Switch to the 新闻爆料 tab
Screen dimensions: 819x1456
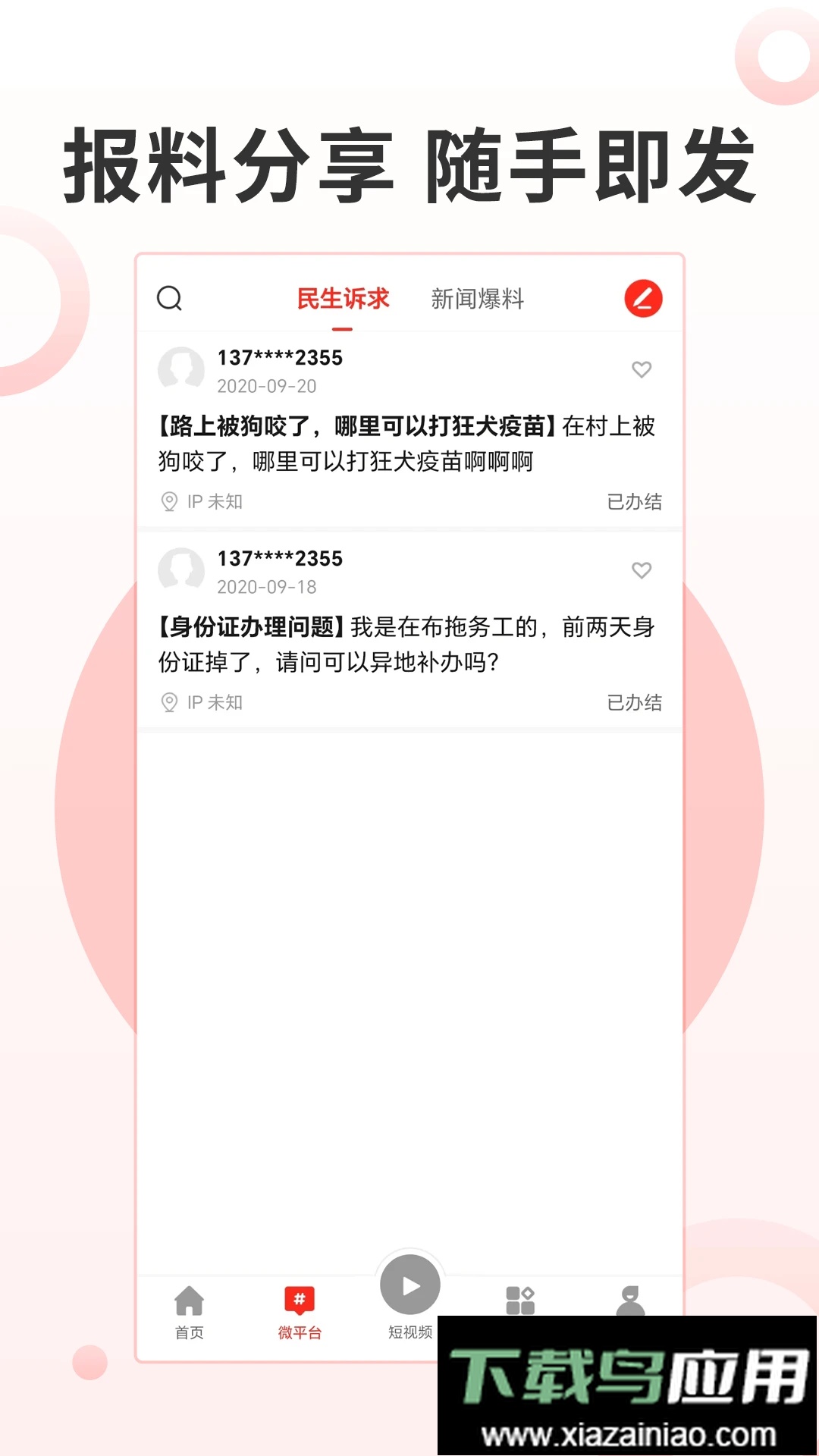click(x=477, y=298)
